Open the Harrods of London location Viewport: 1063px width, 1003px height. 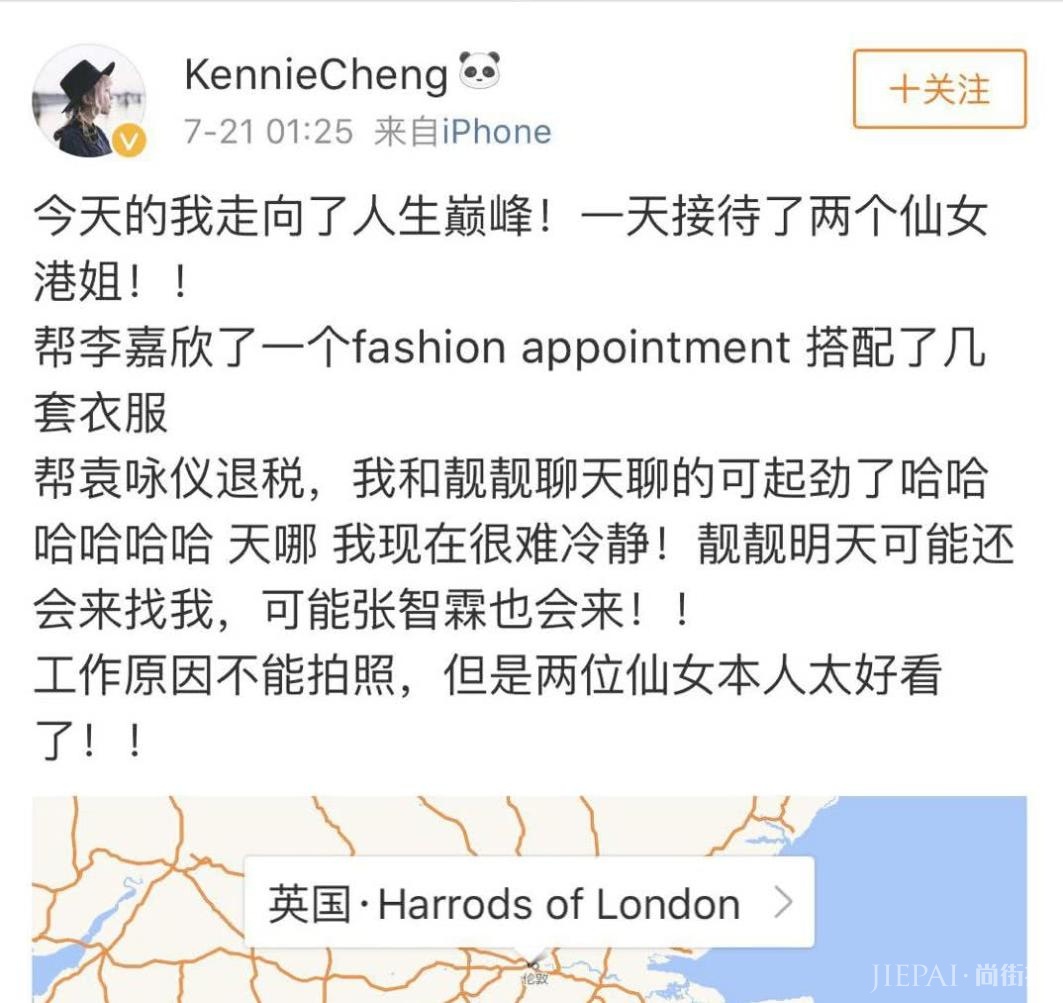pyautogui.click(x=529, y=904)
